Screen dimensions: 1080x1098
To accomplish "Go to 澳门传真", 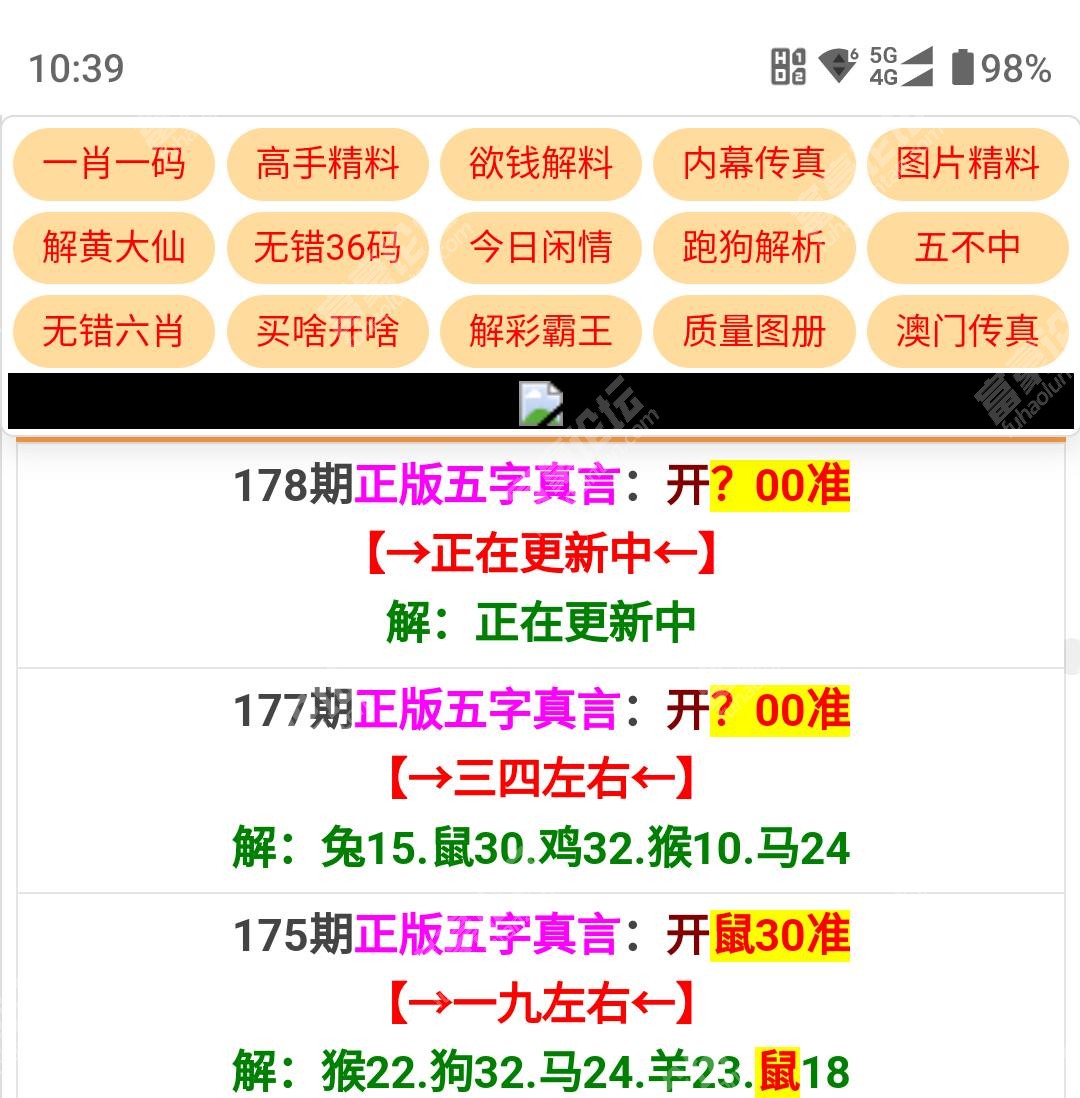I will click(967, 331).
